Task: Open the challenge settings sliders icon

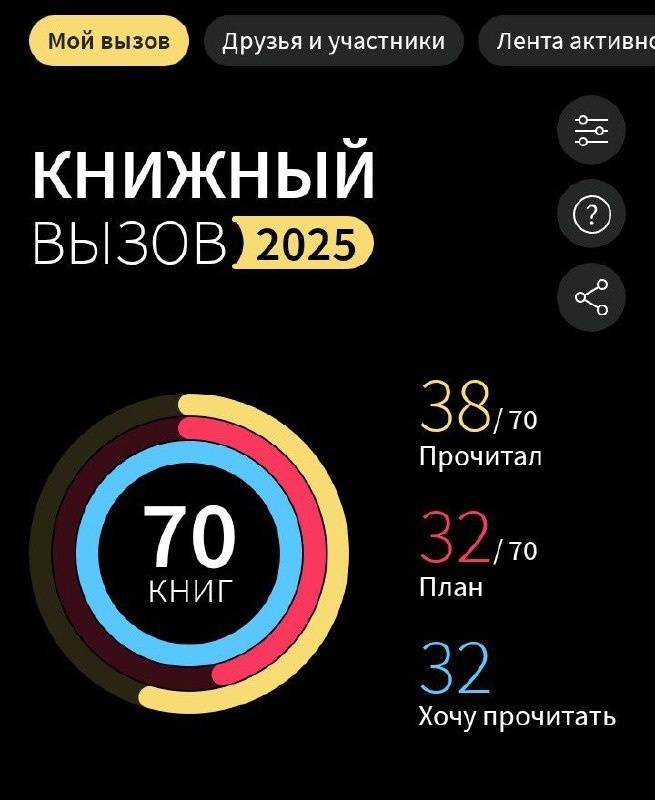Action: (x=591, y=131)
